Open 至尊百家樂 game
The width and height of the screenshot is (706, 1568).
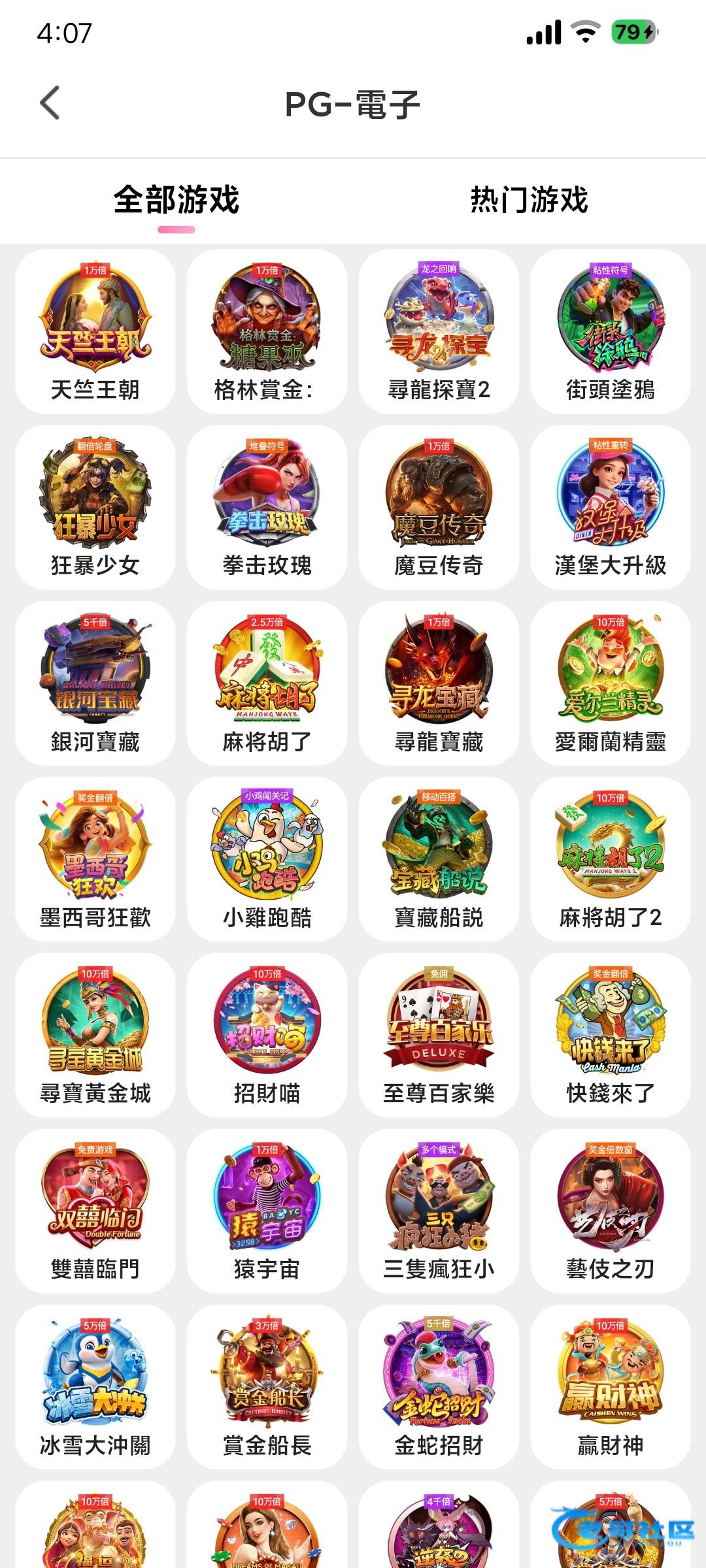[x=439, y=1034]
